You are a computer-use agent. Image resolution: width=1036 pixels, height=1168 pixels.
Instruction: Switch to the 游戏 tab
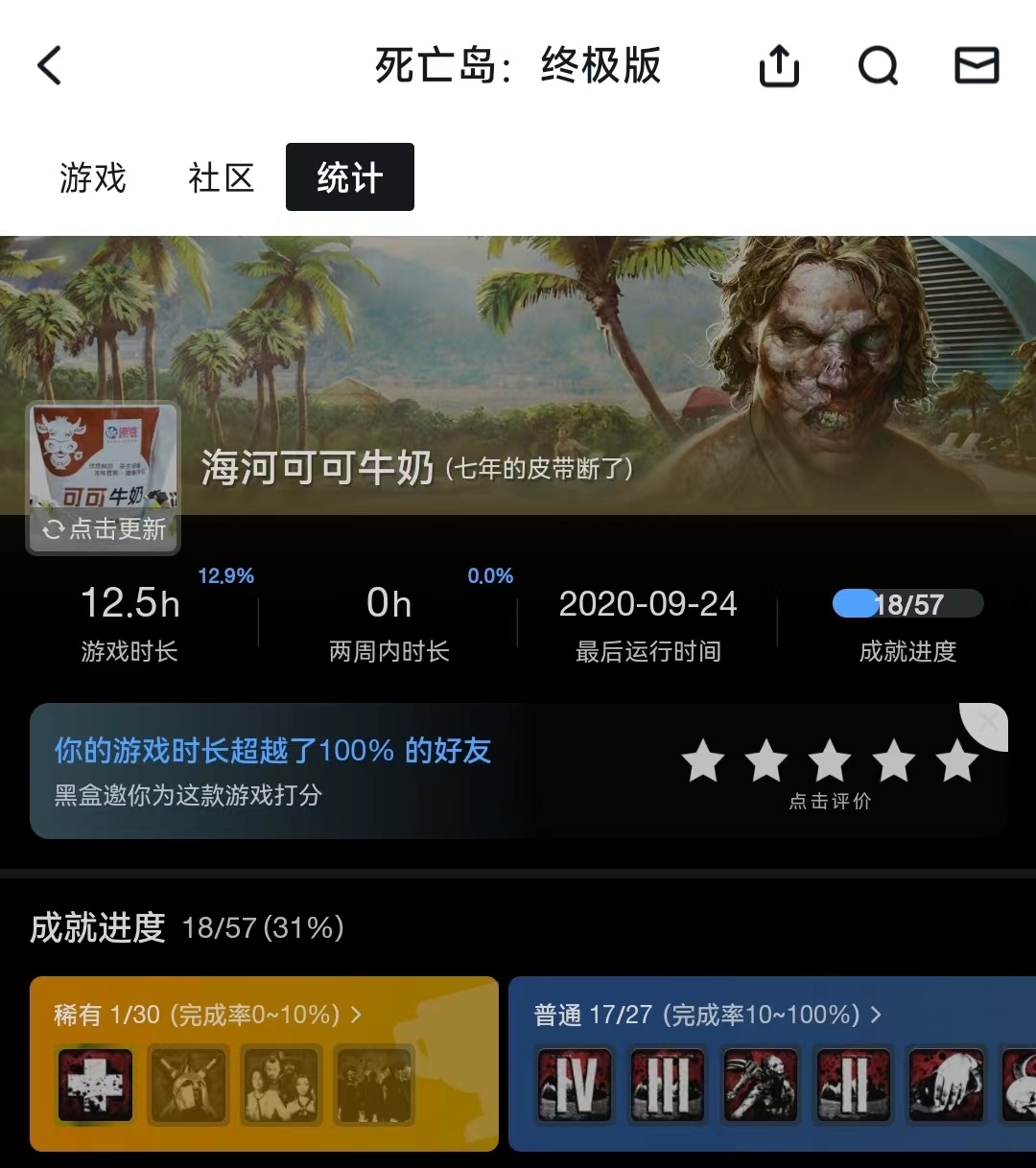click(x=93, y=178)
